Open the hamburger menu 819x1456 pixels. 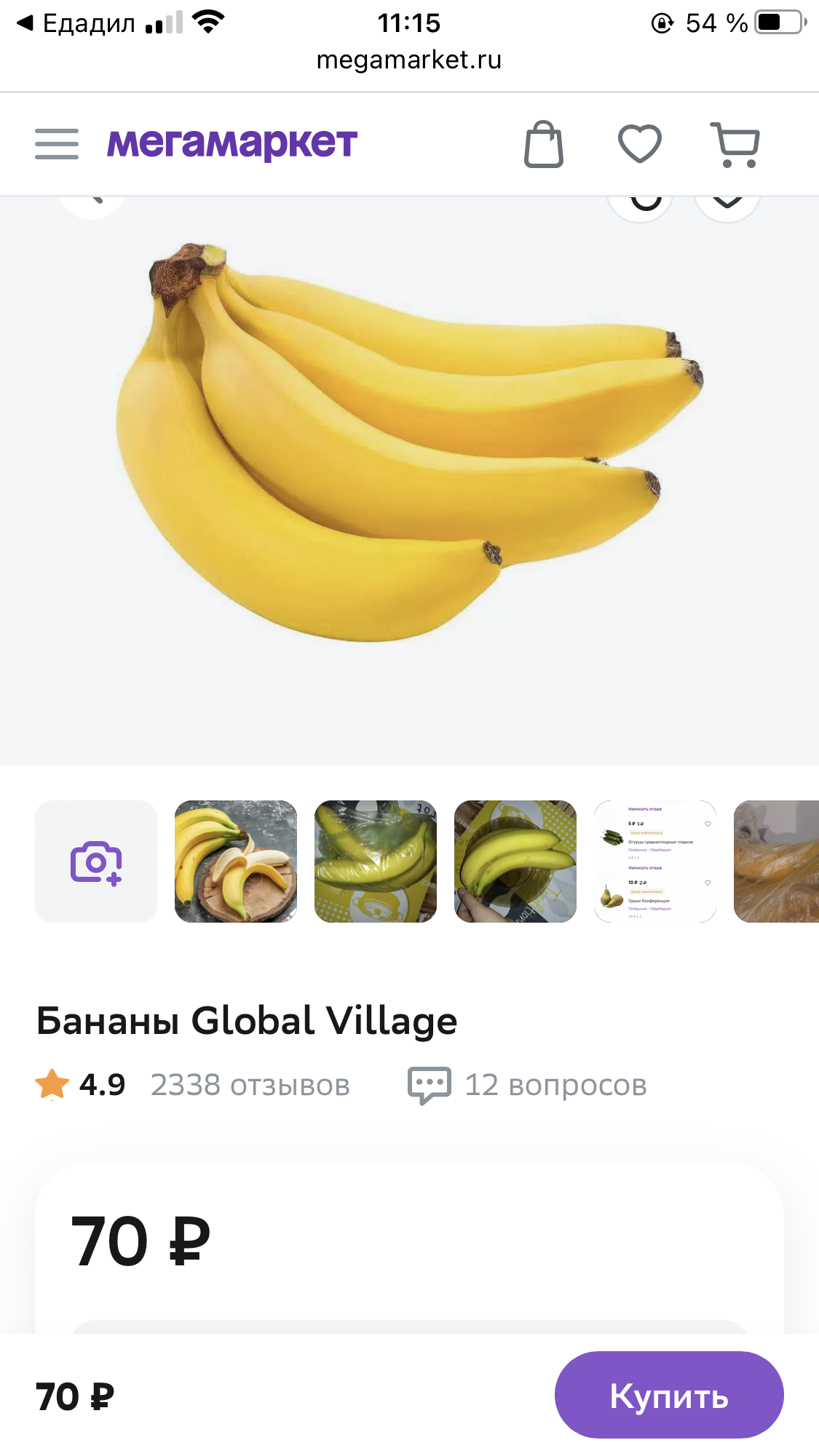click(x=57, y=144)
